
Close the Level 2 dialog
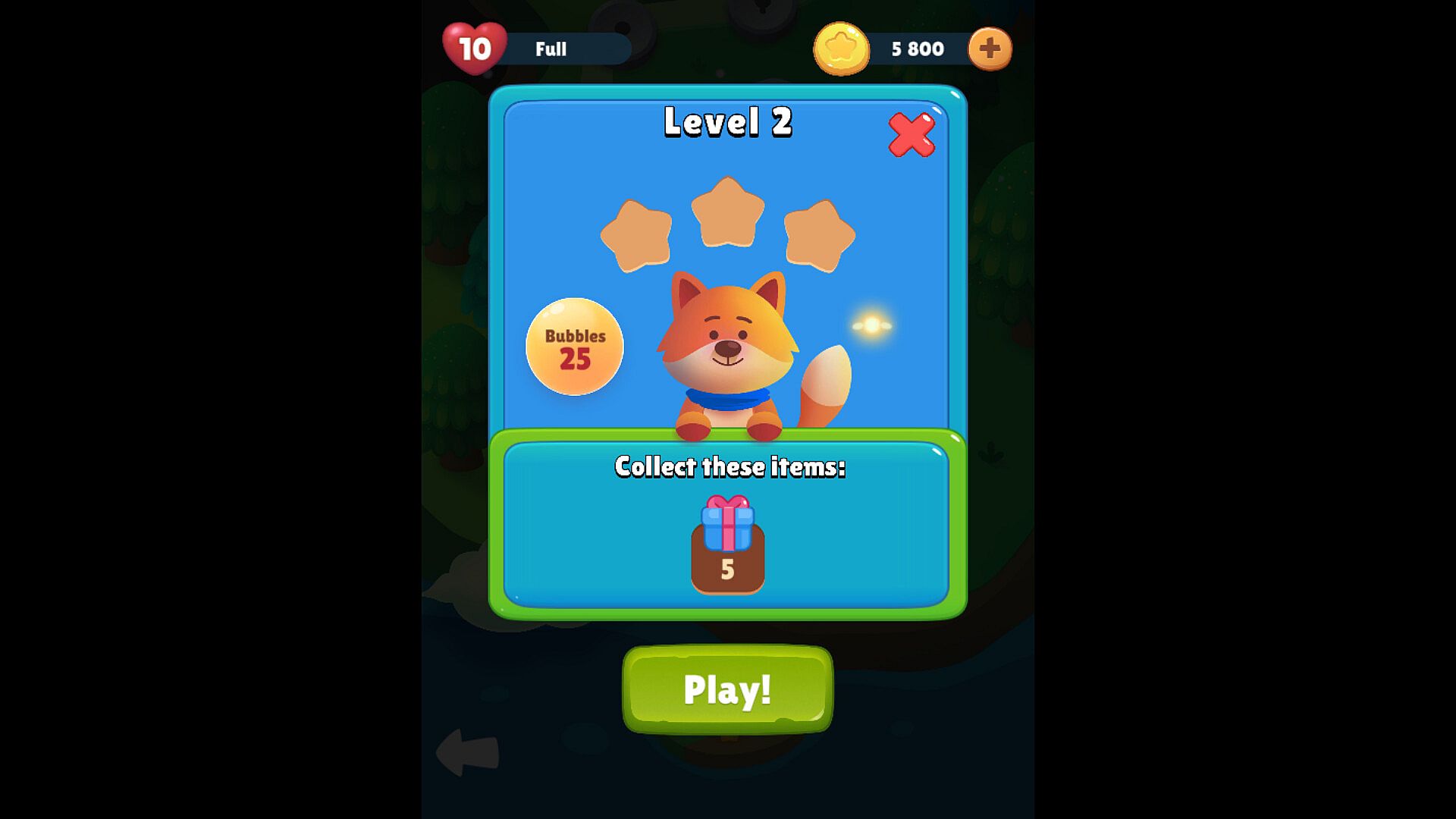coord(912,135)
